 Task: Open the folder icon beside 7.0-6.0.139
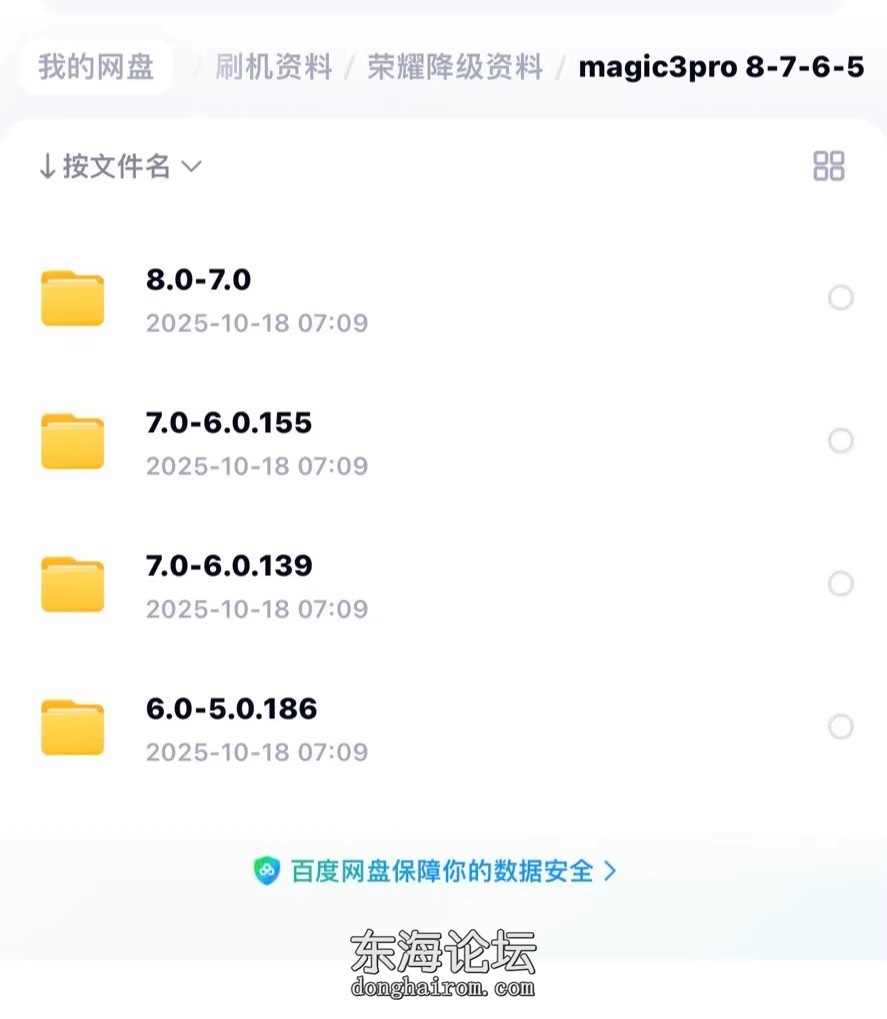(x=71, y=583)
